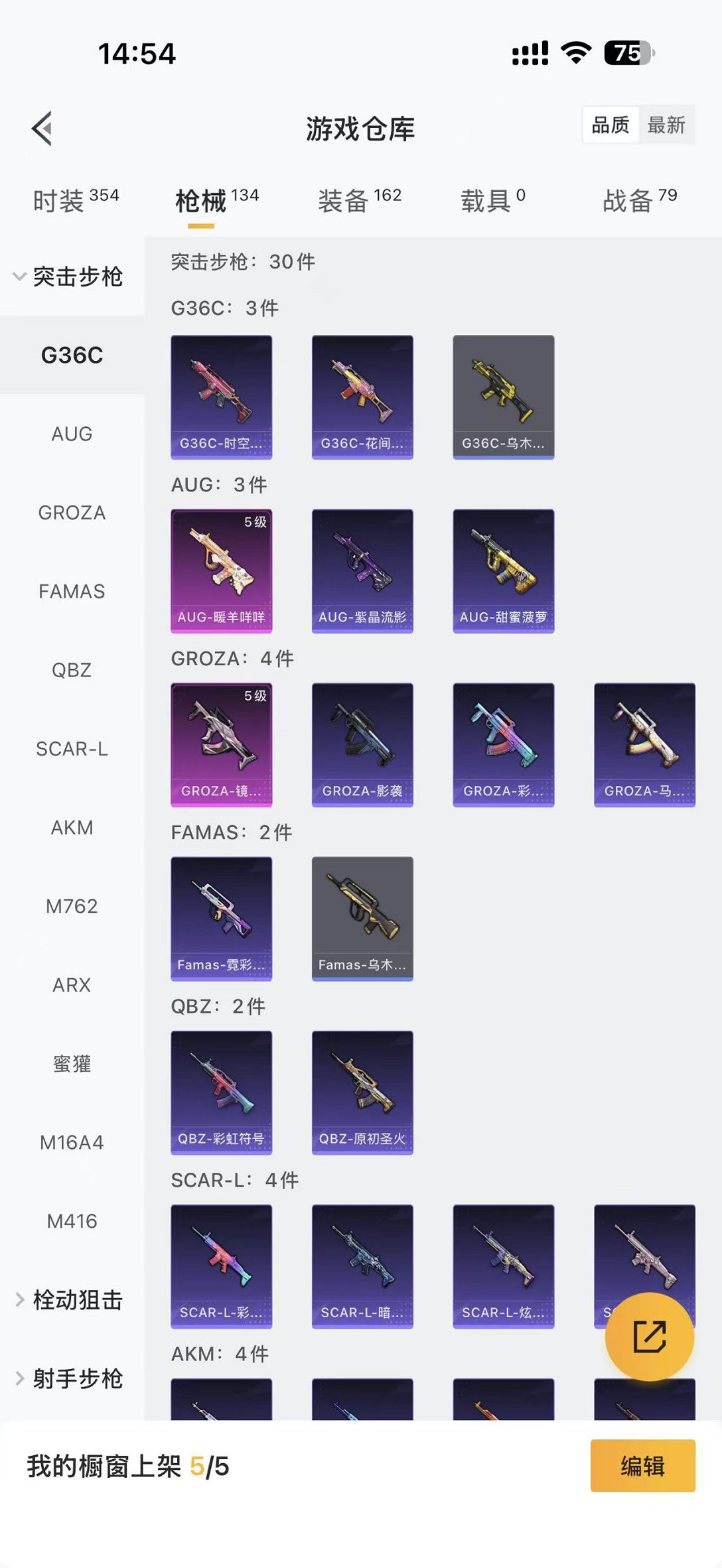This screenshot has width=722, height=1568.
Task: Open the AUG-甜蜜菠萝 skin card
Action: click(x=503, y=571)
